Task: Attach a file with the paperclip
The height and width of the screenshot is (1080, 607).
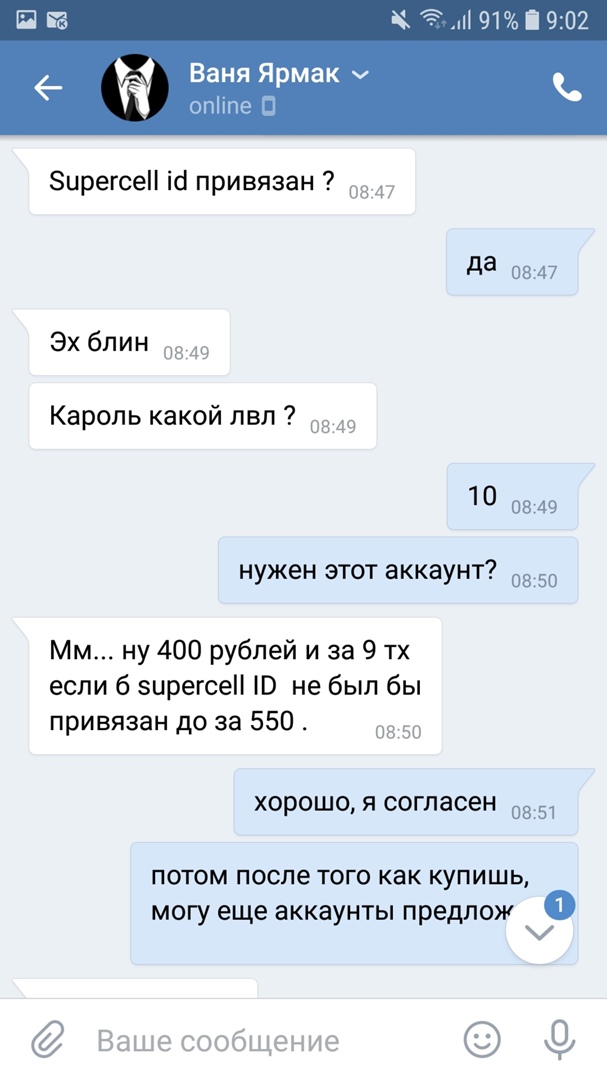Action: click(47, 1040)
